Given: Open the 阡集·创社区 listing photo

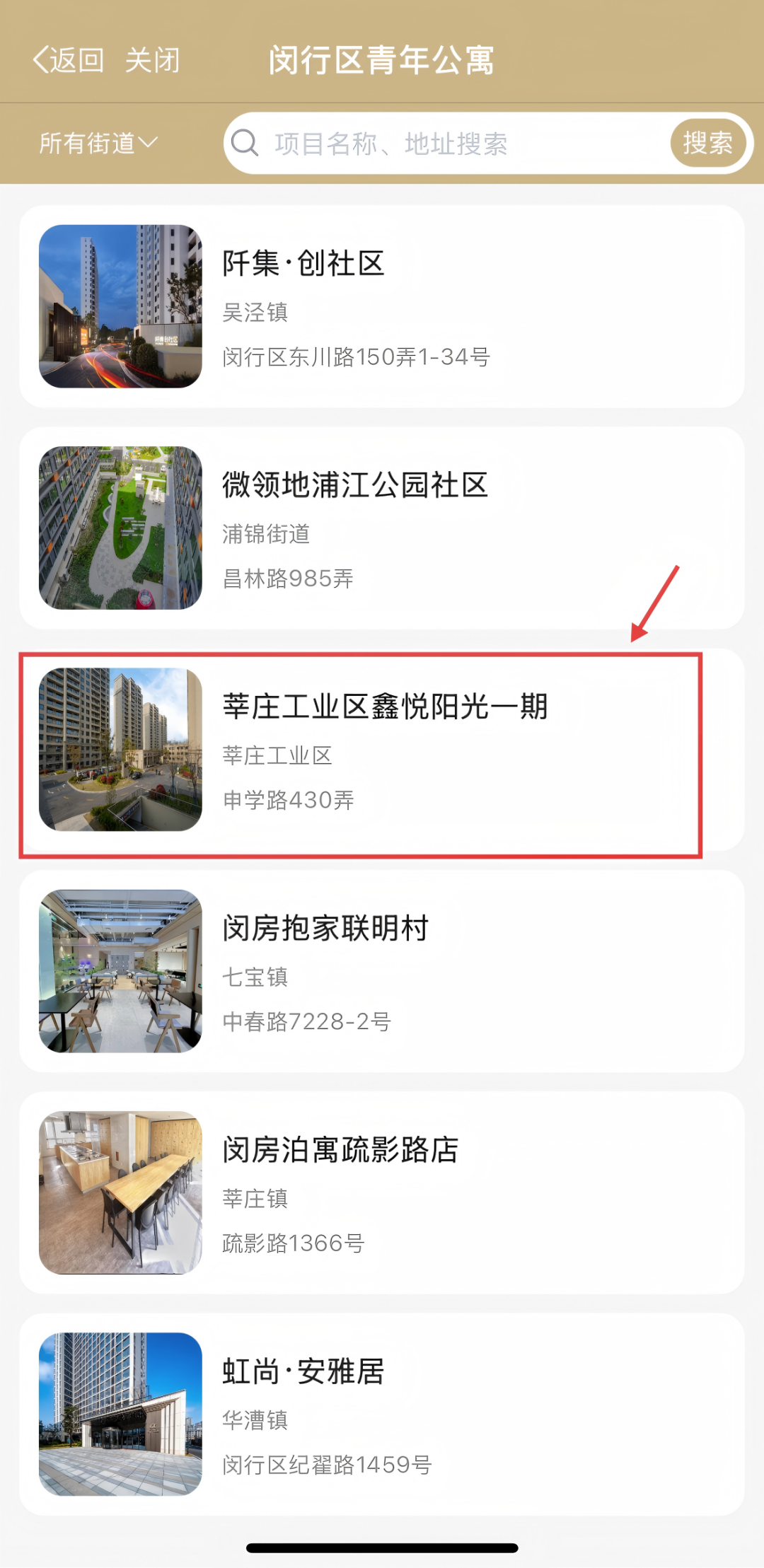Looking at the screenshot, I should tap(122, 306).
